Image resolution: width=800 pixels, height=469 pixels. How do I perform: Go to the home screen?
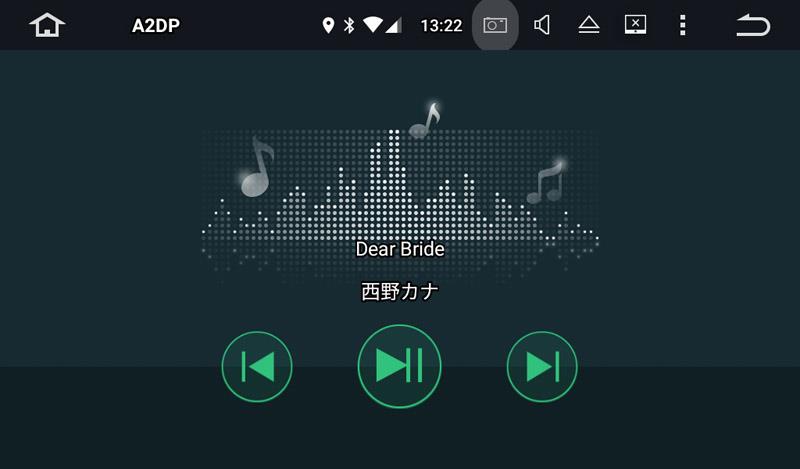point(47,25)
